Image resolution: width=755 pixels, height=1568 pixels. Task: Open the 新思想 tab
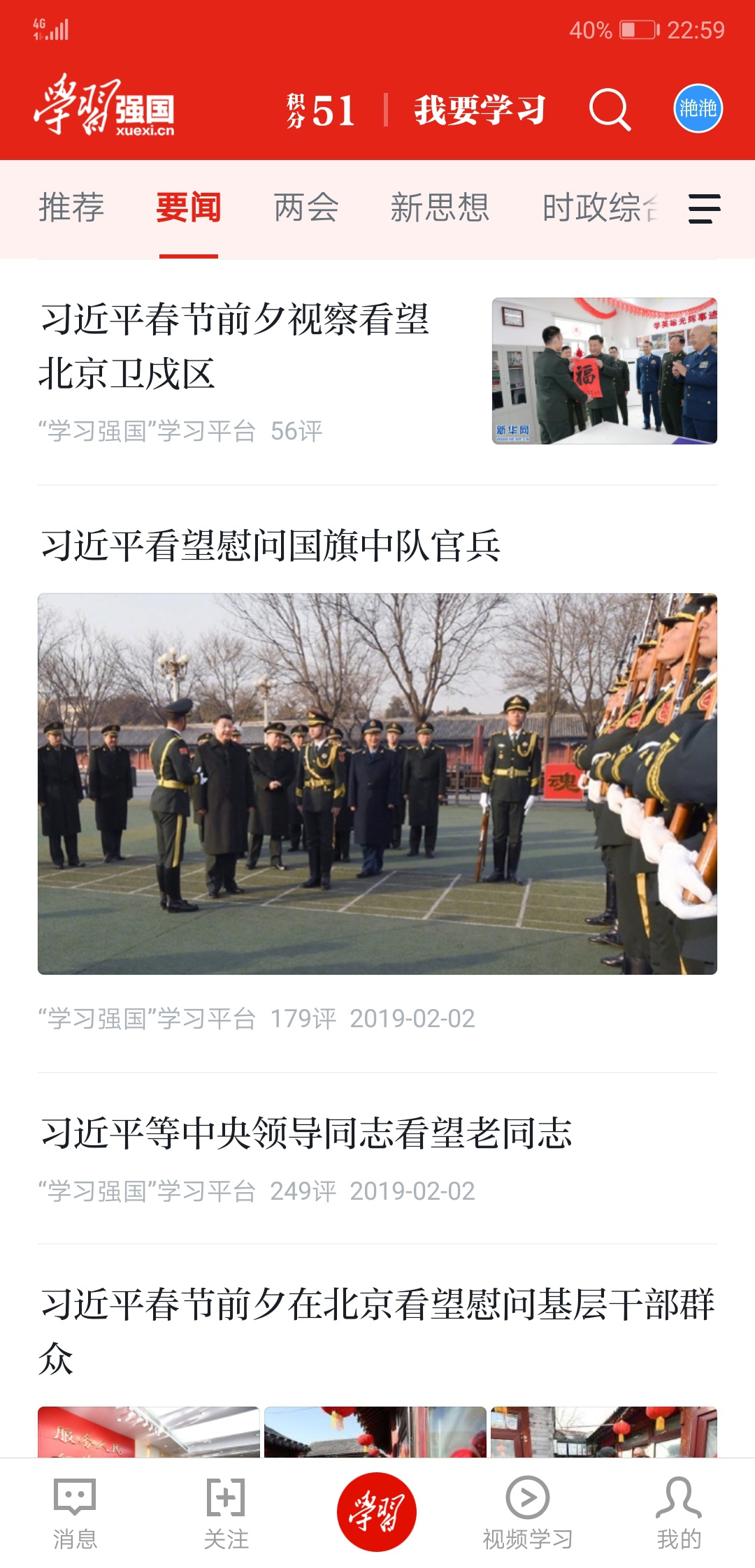439,208
